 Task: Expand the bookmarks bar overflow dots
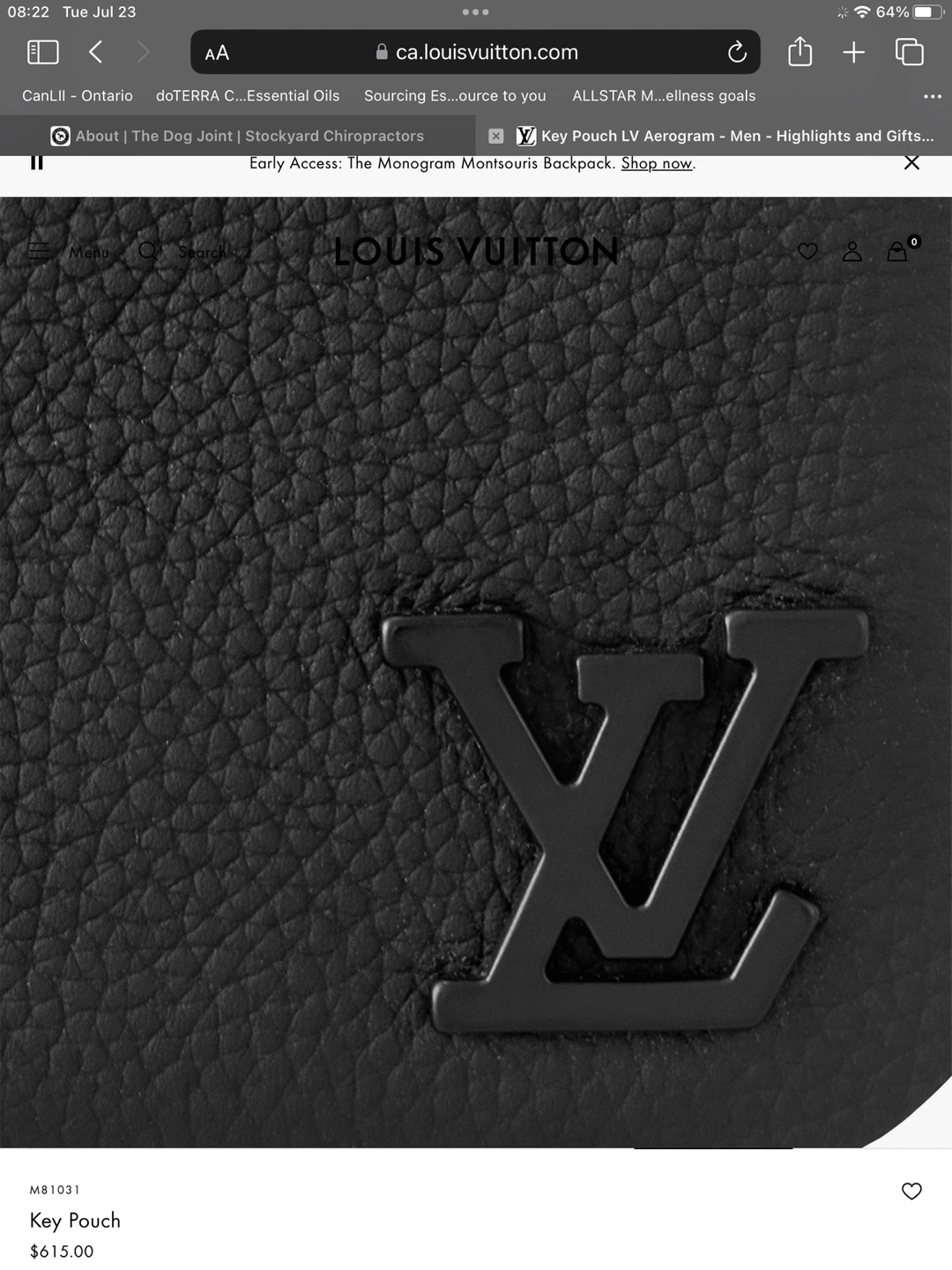(932, 96)
